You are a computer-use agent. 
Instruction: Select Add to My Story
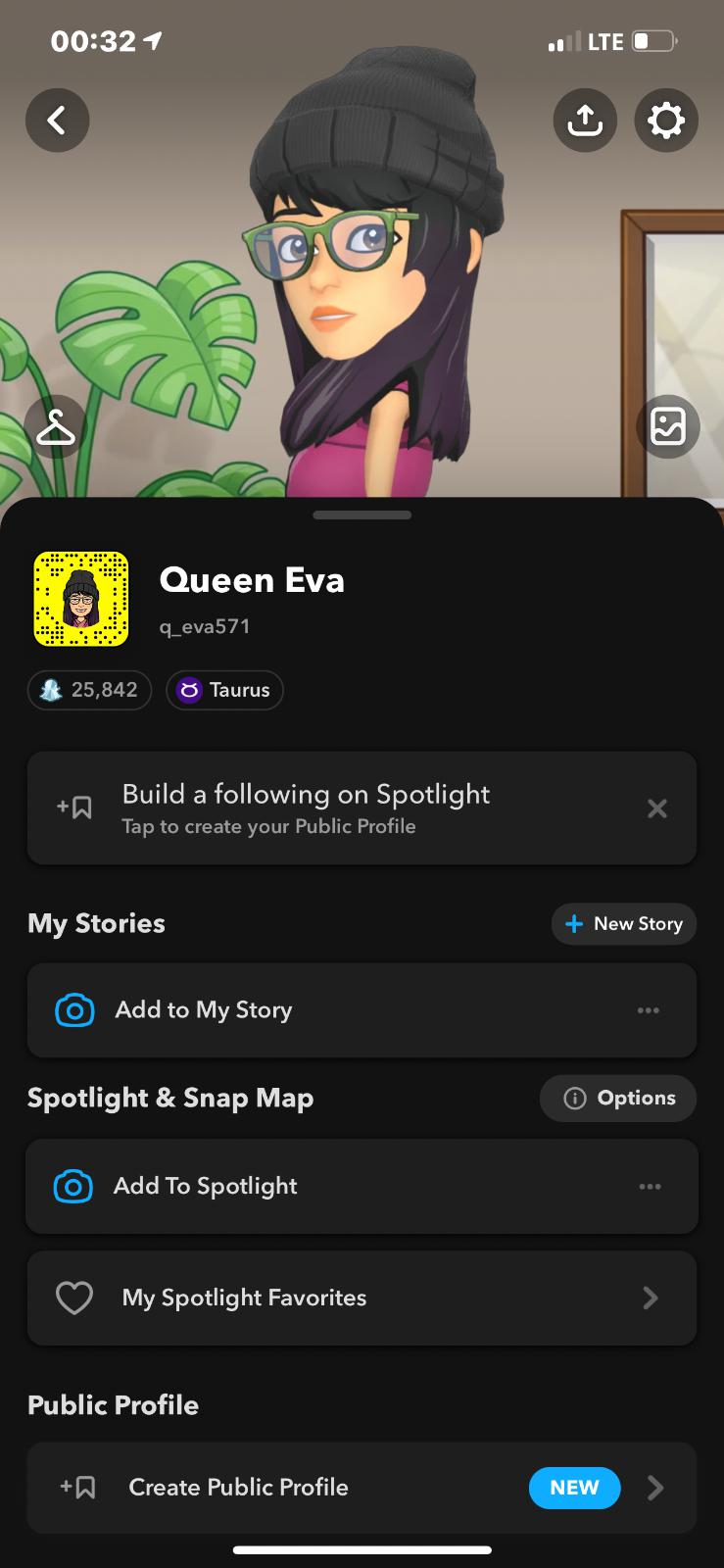coord(204,1010)
